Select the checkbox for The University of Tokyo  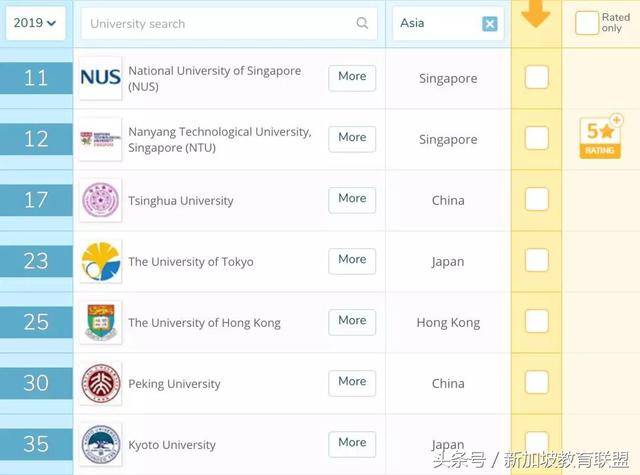point(536,260)
